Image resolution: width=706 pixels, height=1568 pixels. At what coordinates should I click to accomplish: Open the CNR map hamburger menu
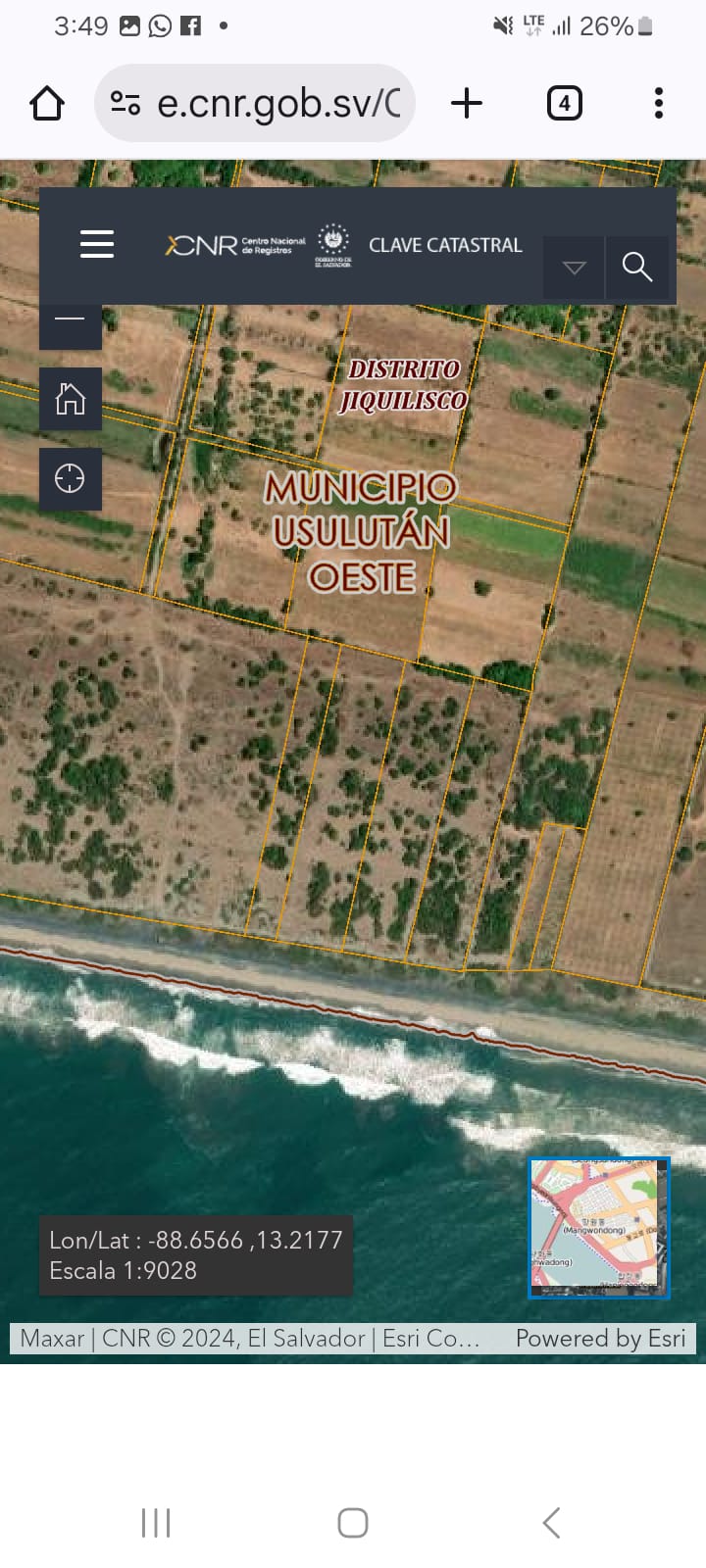tap(97, 244)
